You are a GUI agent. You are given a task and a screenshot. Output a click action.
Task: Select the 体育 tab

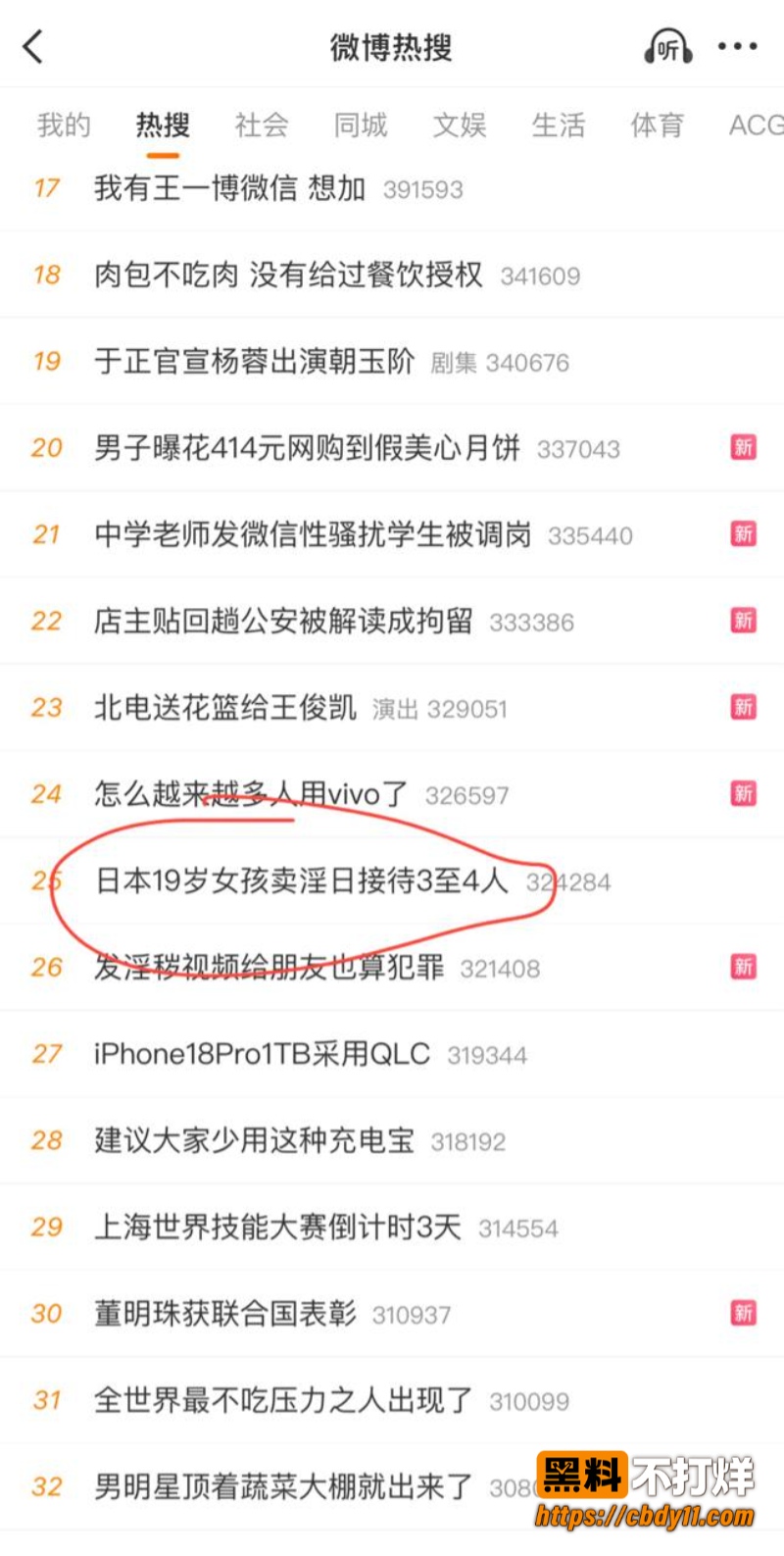657,125
